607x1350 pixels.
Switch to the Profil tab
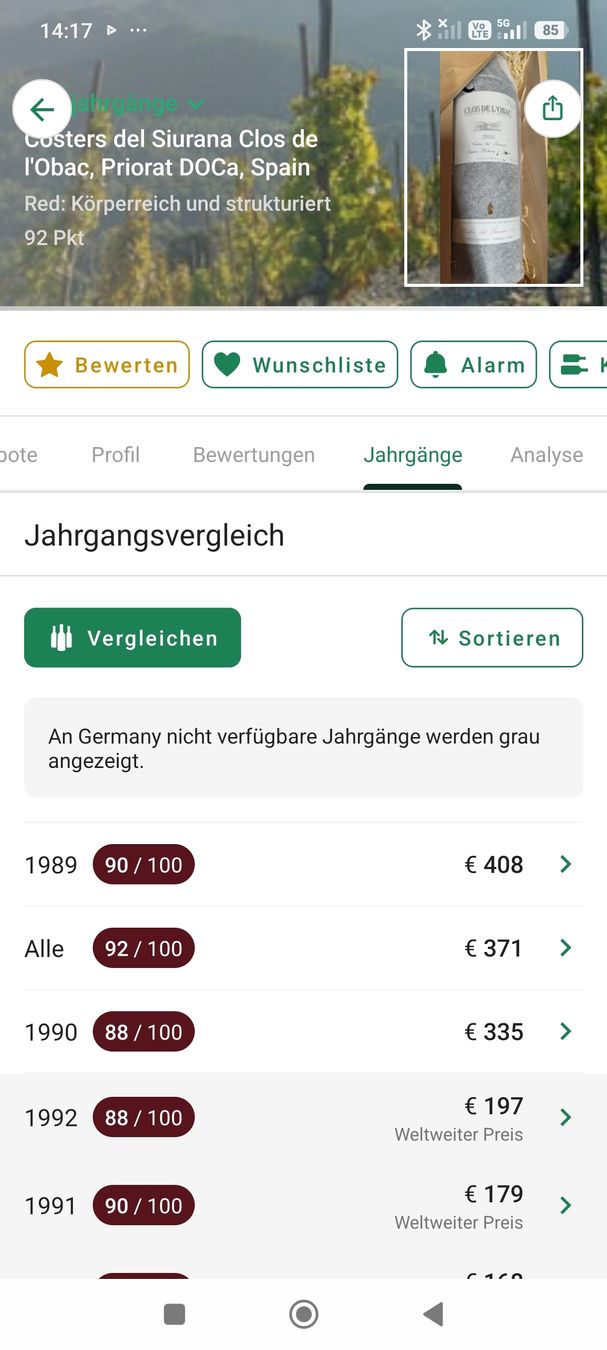(115, 455)
